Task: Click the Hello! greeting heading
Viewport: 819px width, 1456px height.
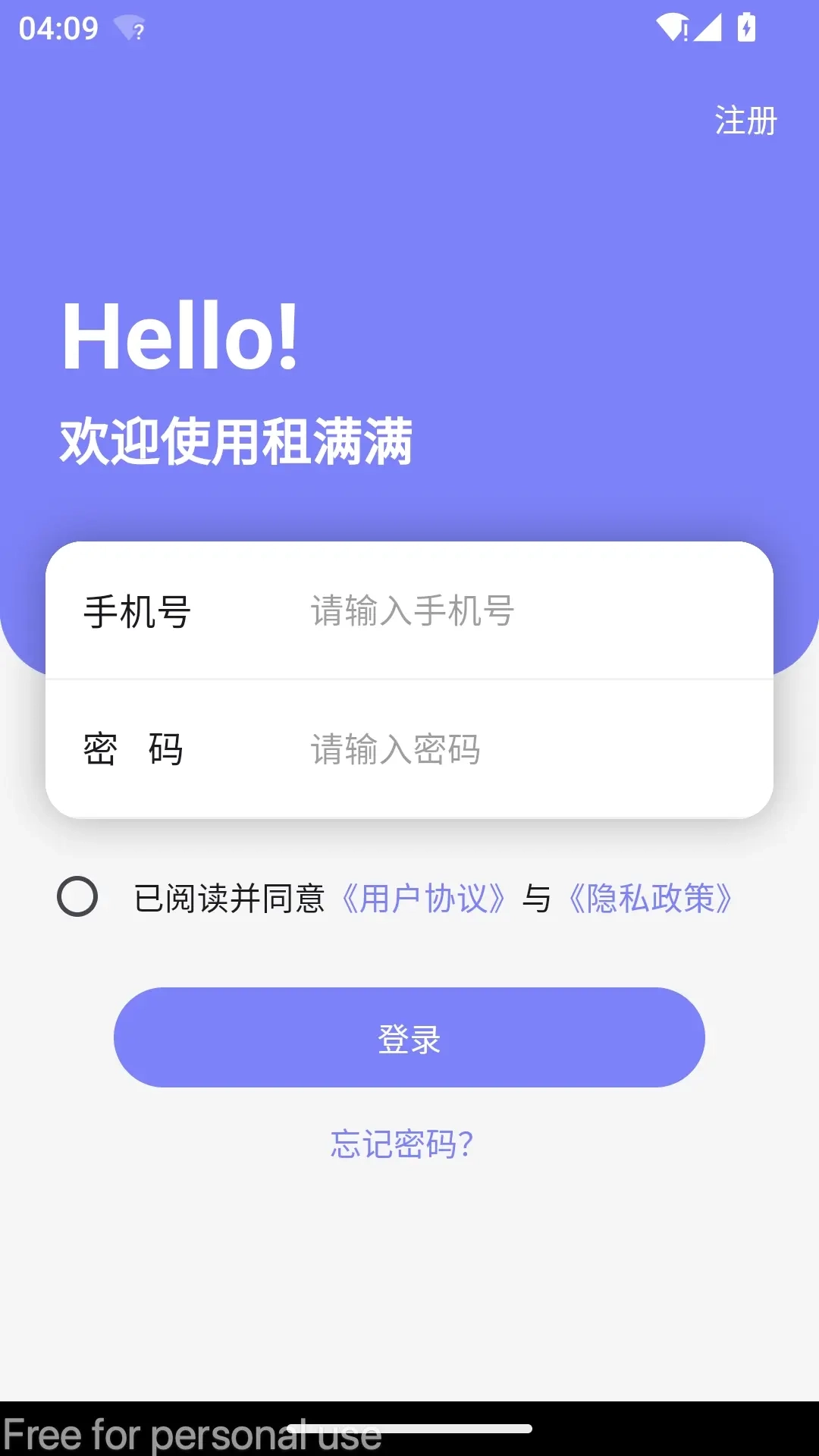Action: point(180,336)
